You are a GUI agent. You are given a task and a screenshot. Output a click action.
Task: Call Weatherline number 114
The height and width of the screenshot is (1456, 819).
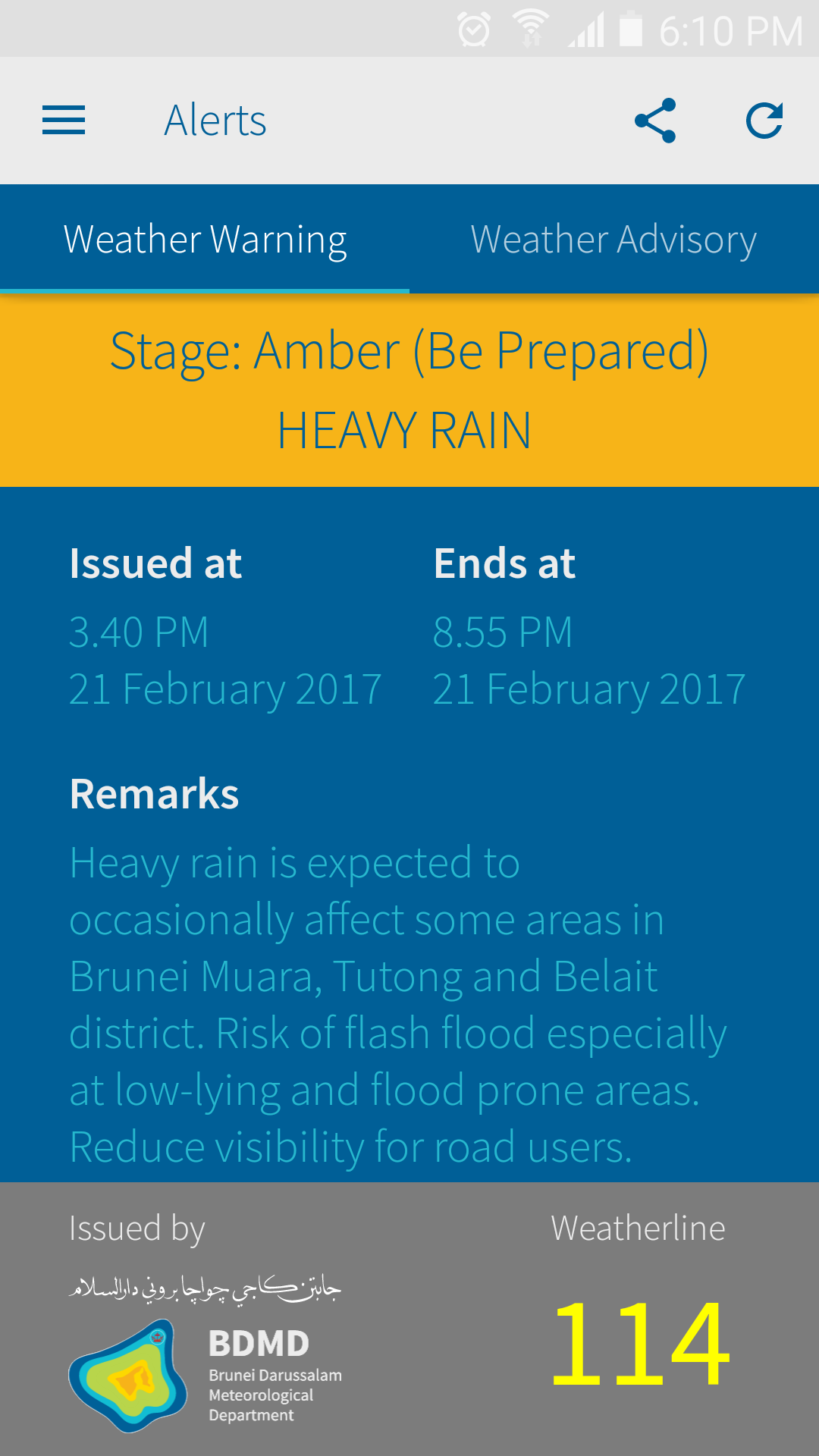[639, 1343]
